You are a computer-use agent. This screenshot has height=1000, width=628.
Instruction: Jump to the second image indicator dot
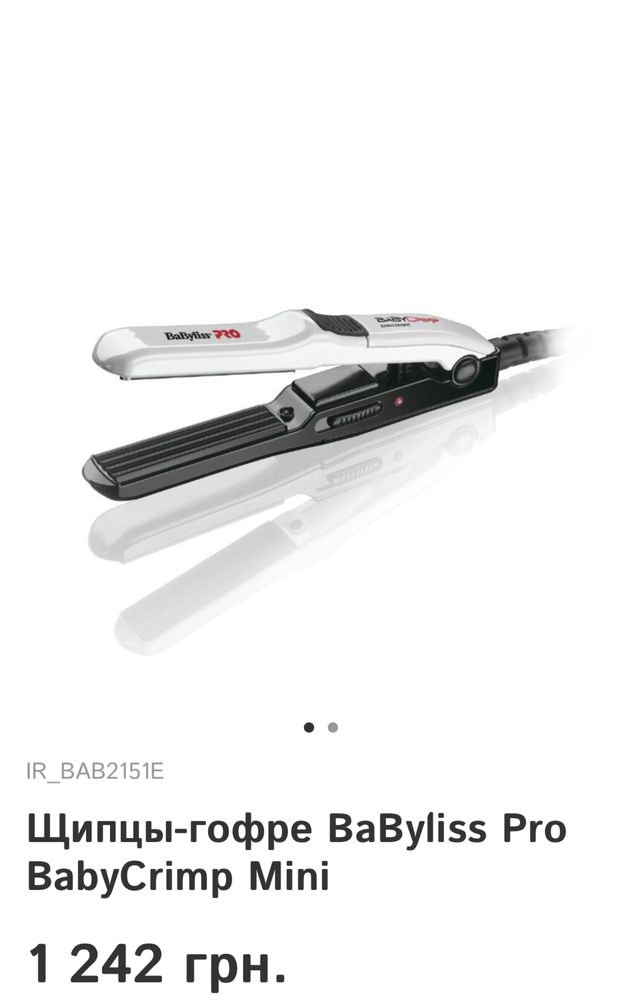pos(333,728)
